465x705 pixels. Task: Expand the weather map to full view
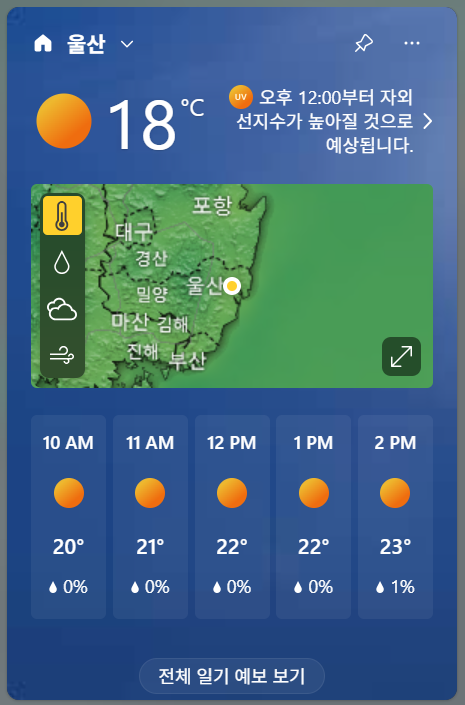click(x=401, y=356)
